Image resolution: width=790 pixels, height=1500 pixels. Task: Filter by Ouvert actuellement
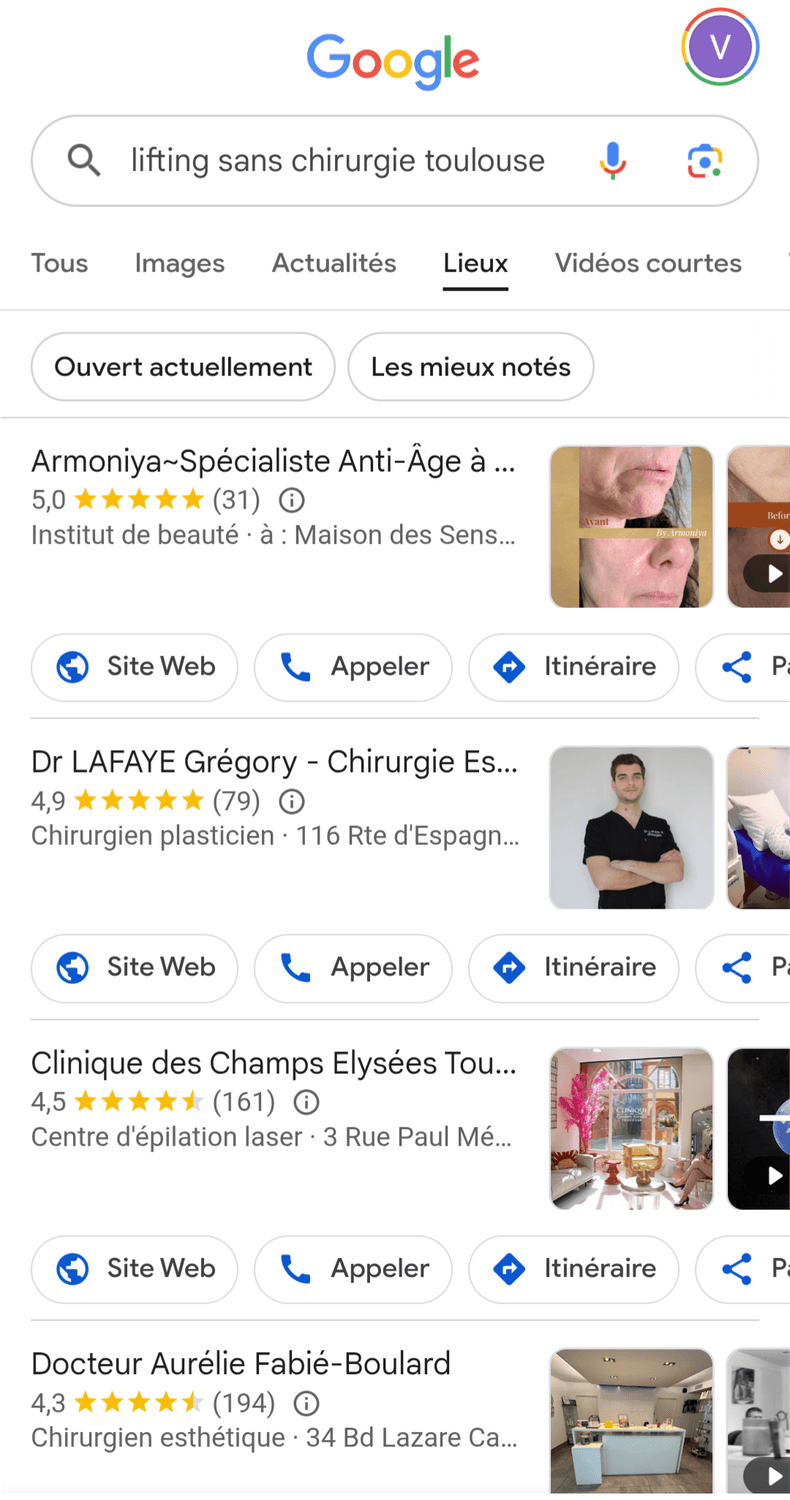(183, 367)
